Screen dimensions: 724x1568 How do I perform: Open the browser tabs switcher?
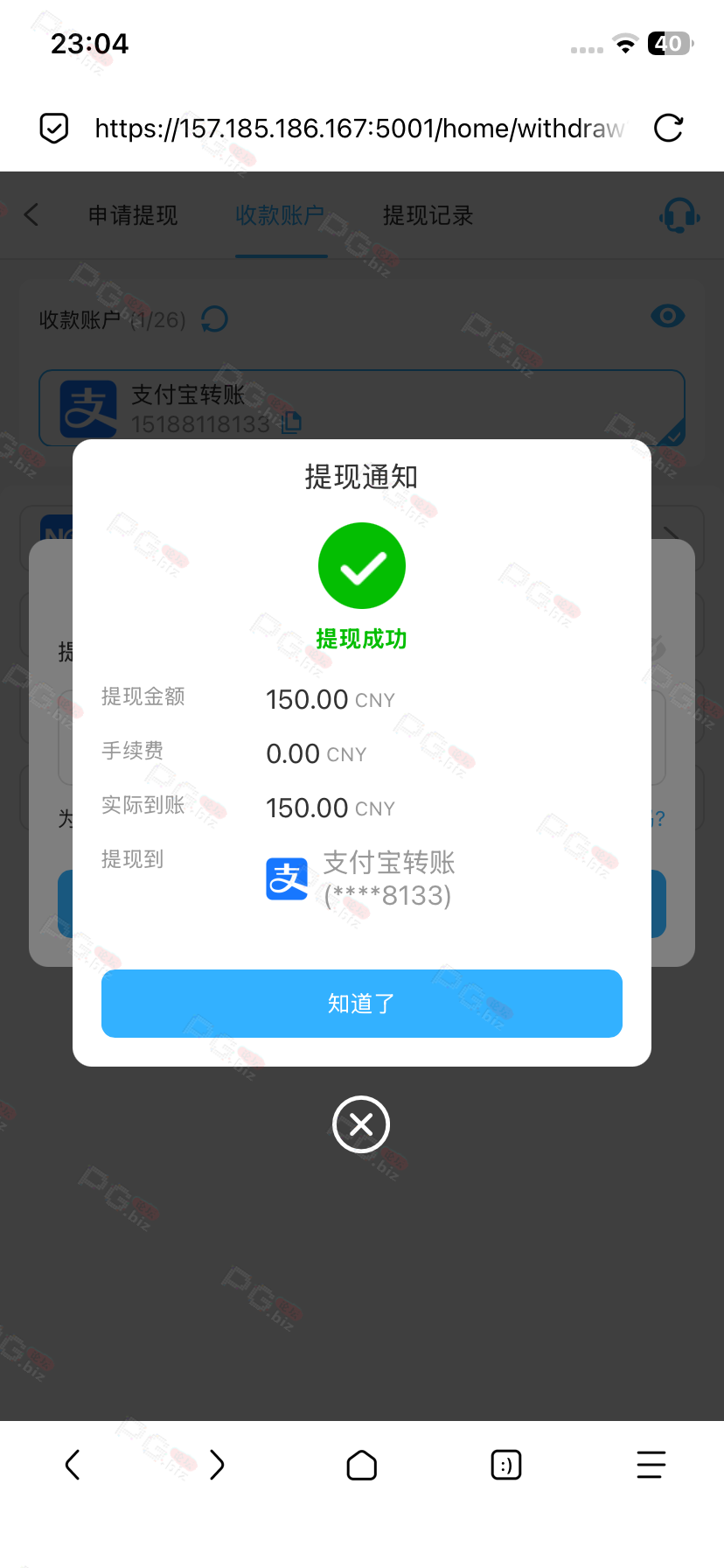[506, 1464]
